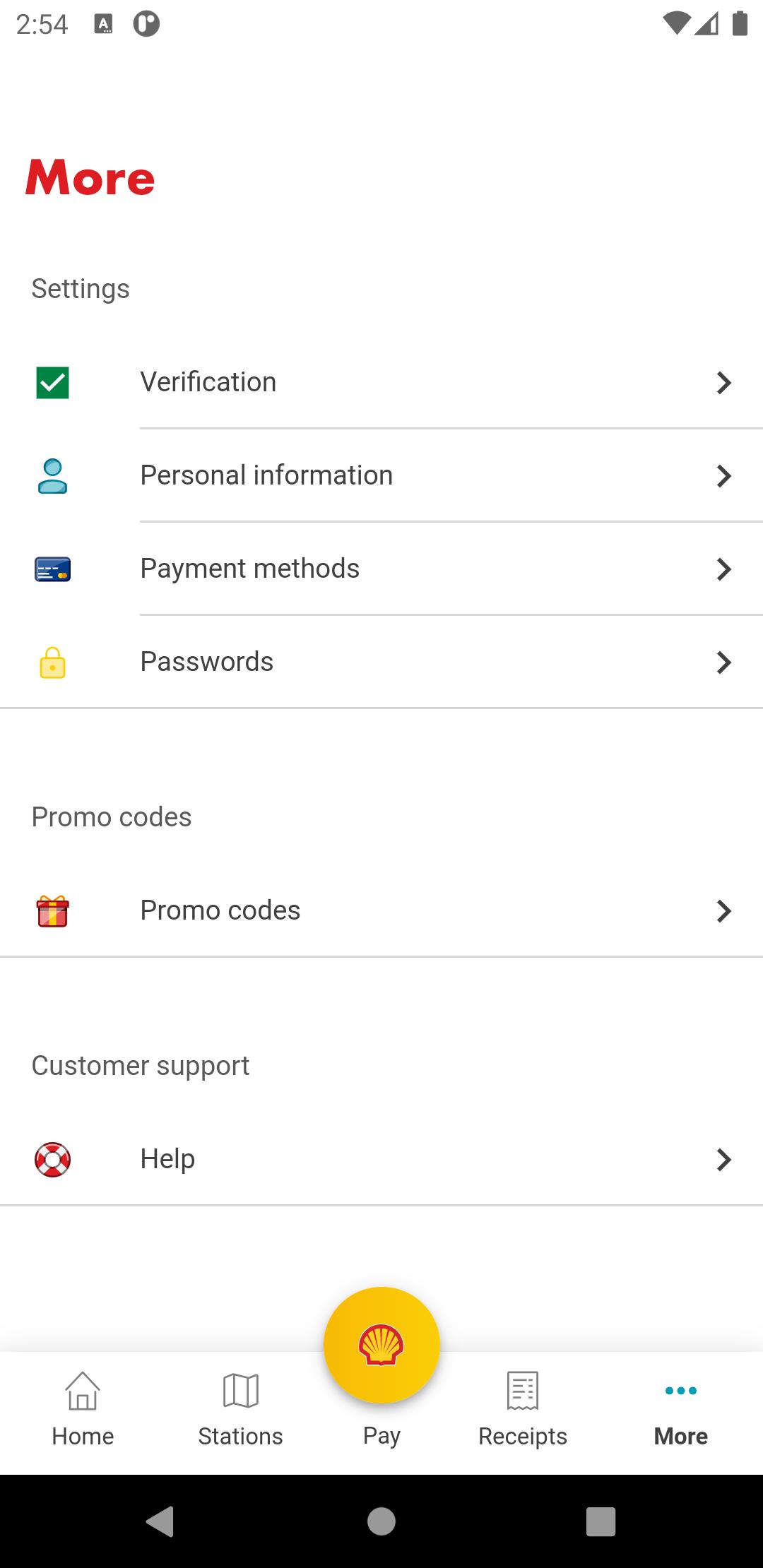Viewport: 763px width, 1568px height.
Task: Click the Personal information person icon
Action: tap(52, 475)
